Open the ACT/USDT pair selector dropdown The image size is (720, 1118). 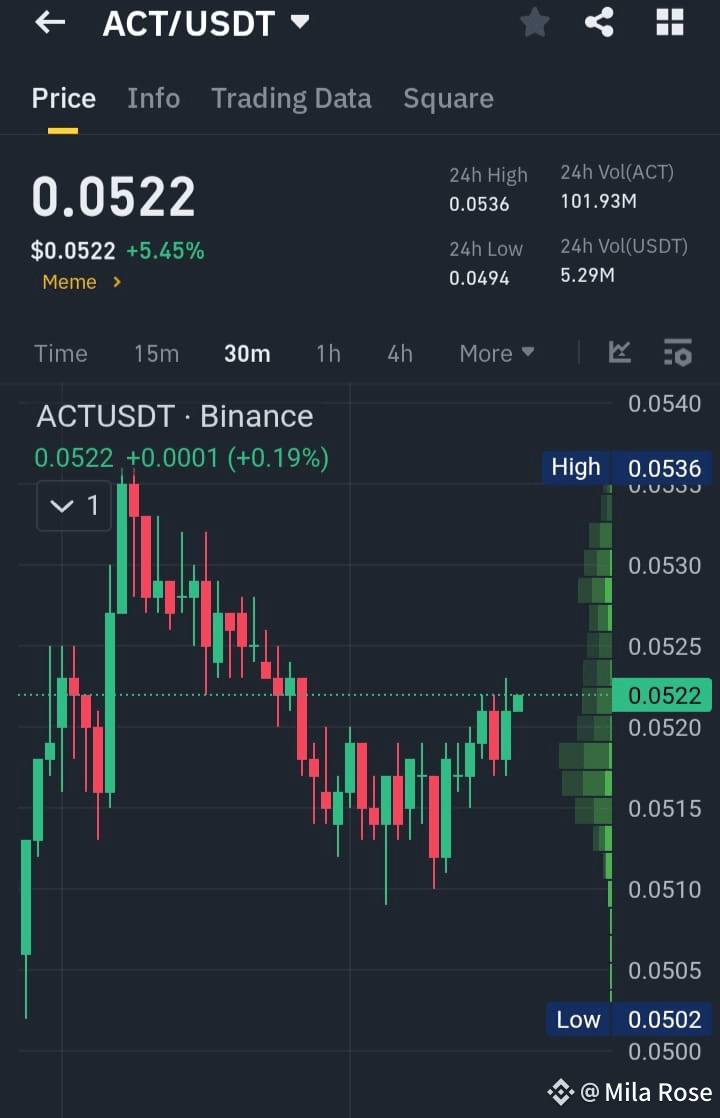297,20
